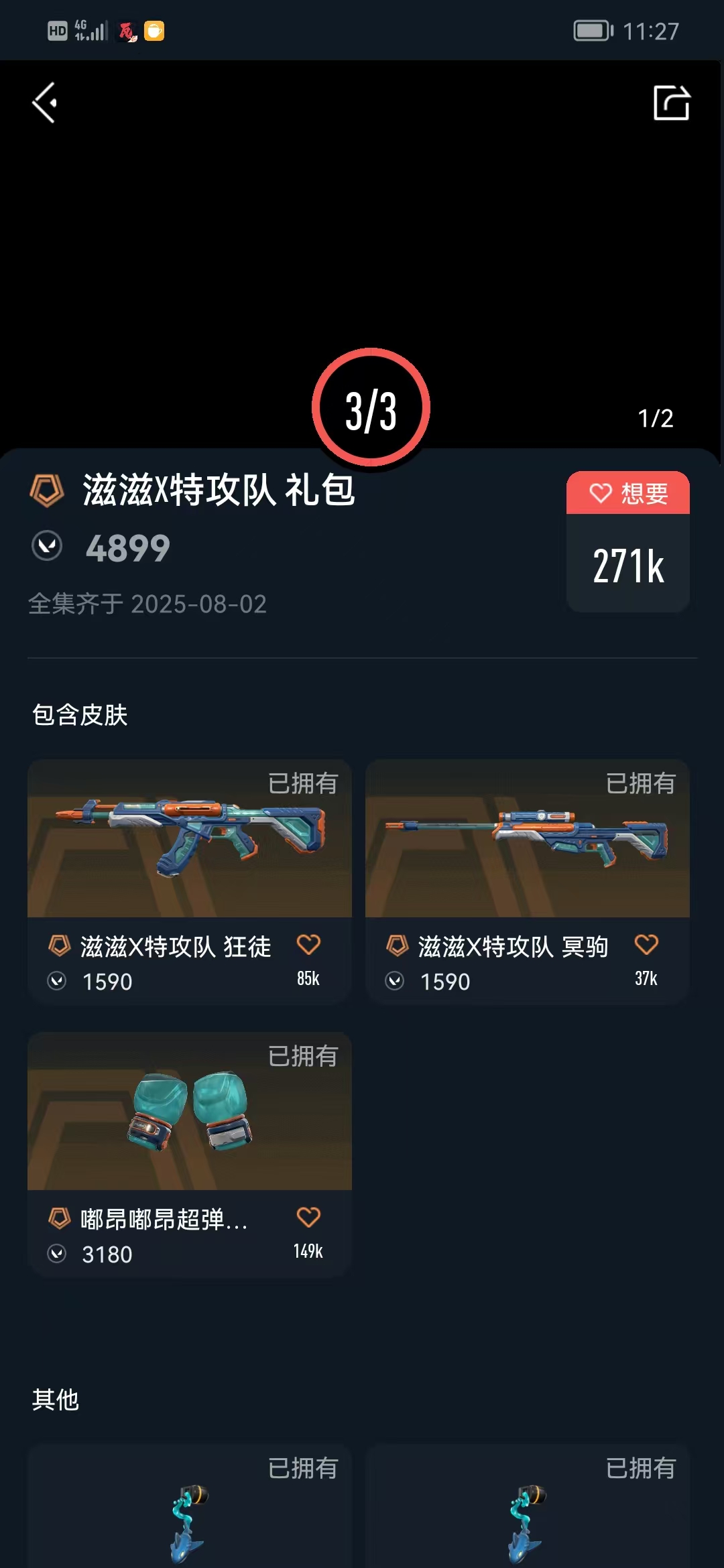This screenshot has height=1568, width=724.
Task: Open the 滋滋X特攻队 冥驹 skin card
Action: (528, 881)
